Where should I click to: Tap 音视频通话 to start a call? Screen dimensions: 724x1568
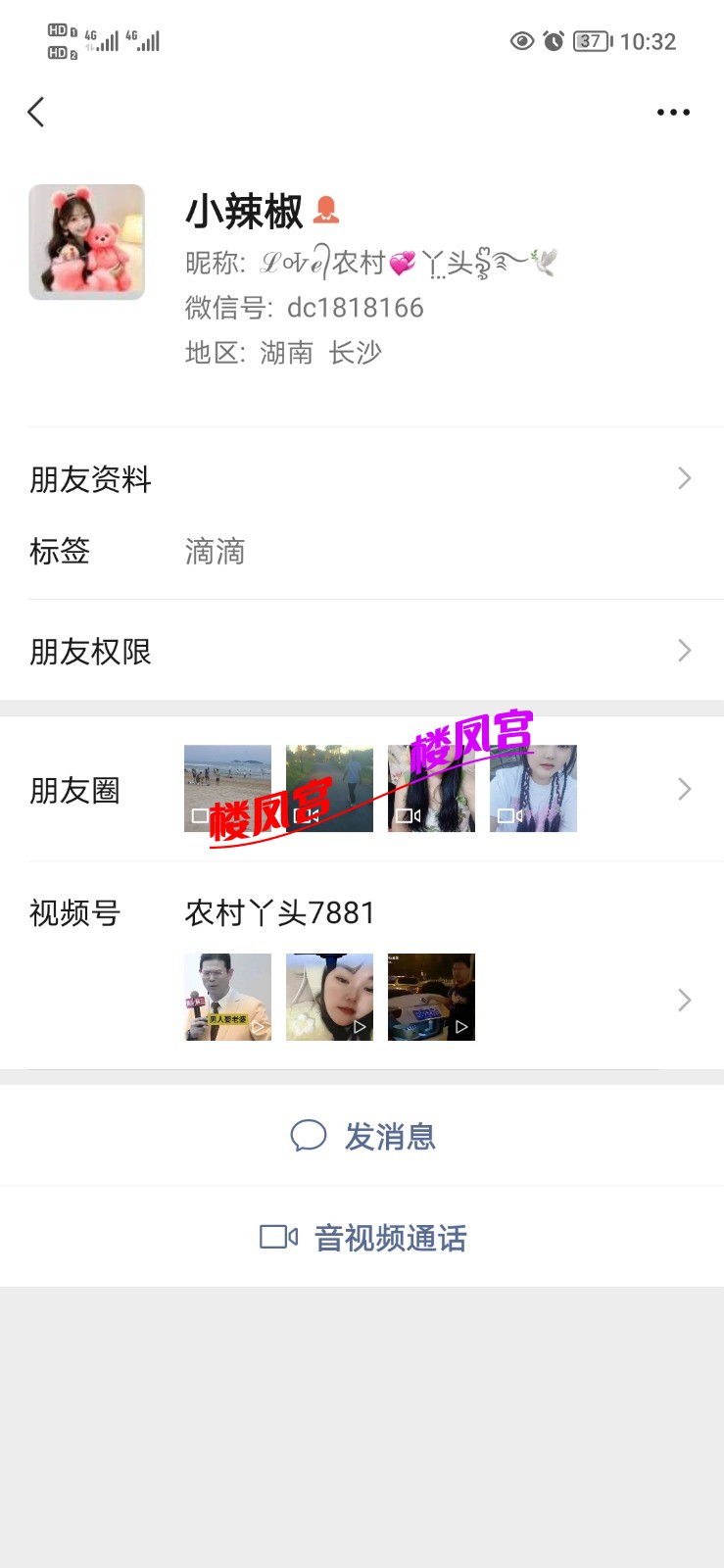[x=390, y=1237]
